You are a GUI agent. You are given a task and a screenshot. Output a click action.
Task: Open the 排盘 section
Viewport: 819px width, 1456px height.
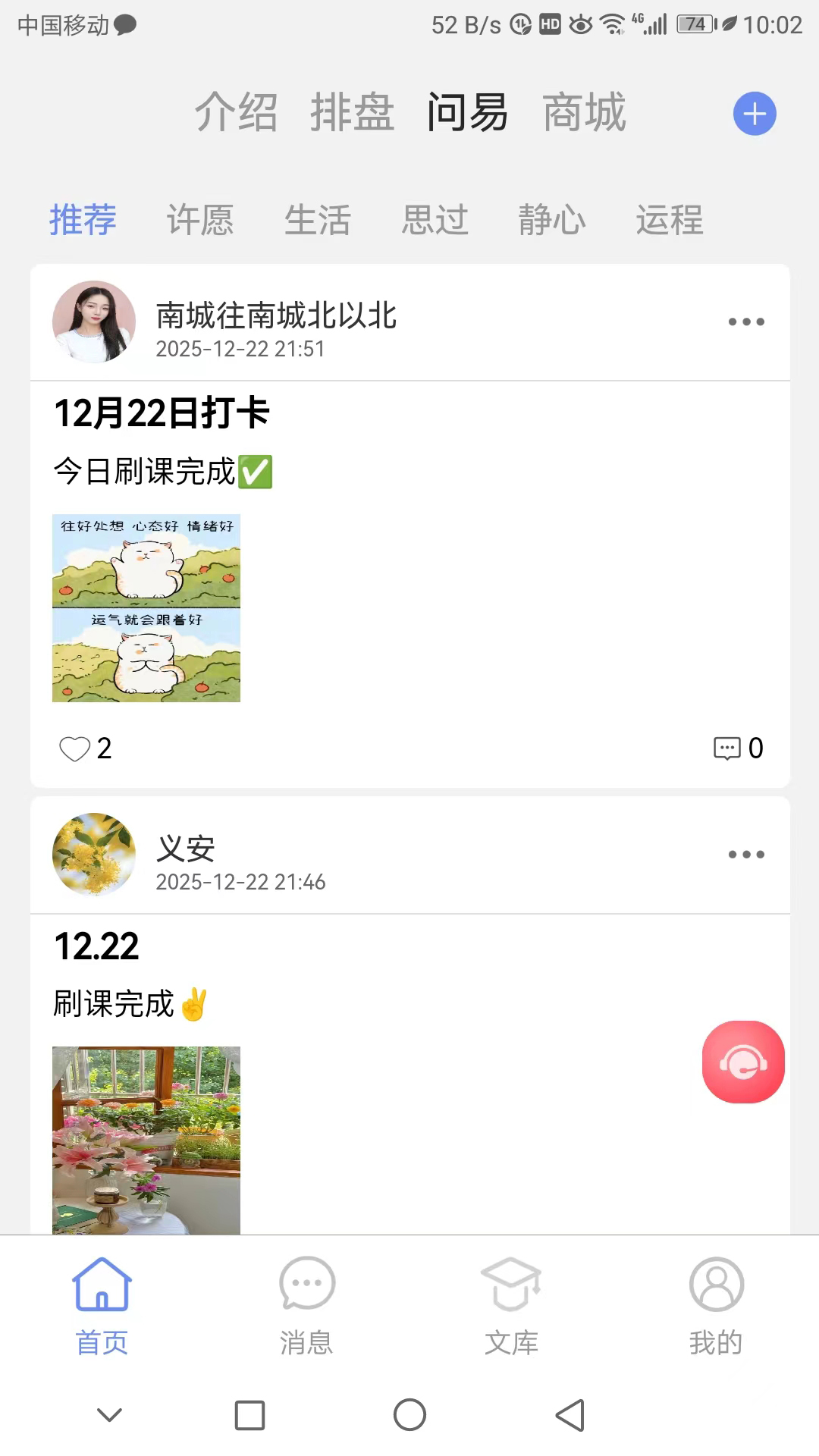[x=353, y=113]
